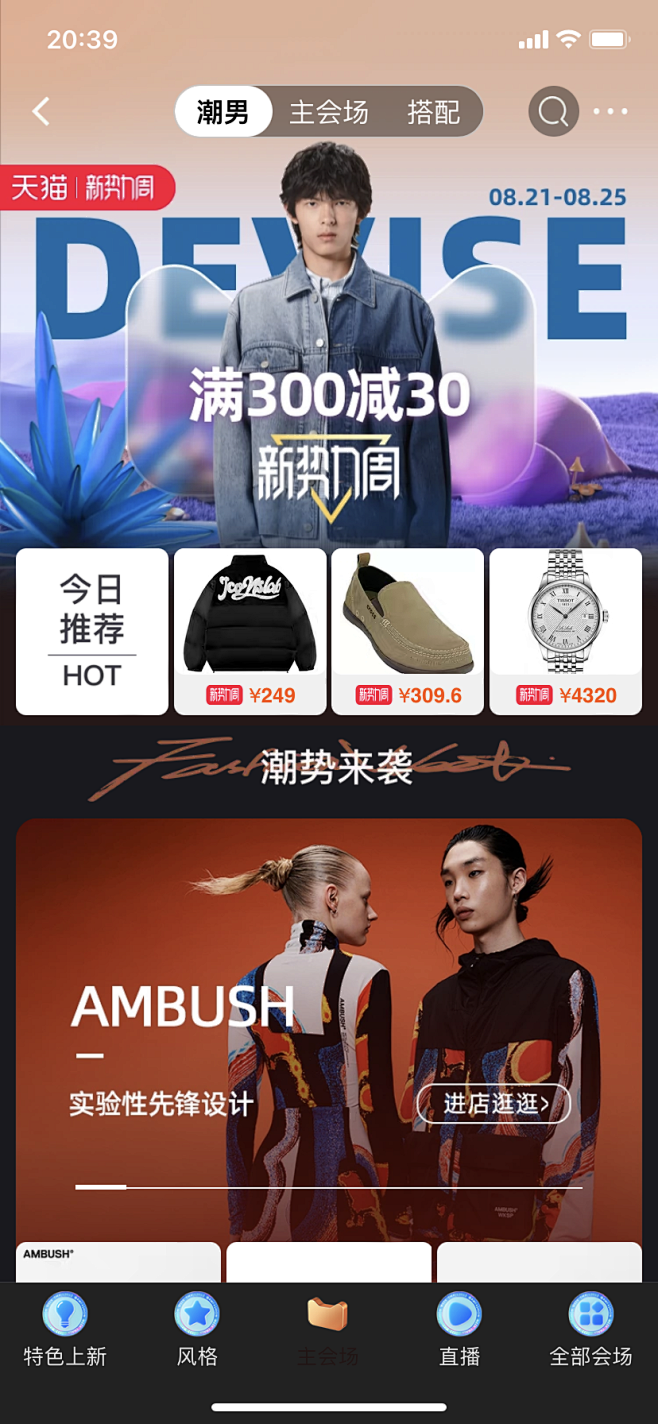The image size is (658, 1424).
Task: Tap 进店逛逛 to enter AMBUSH store
Action: pos(493,1104)
